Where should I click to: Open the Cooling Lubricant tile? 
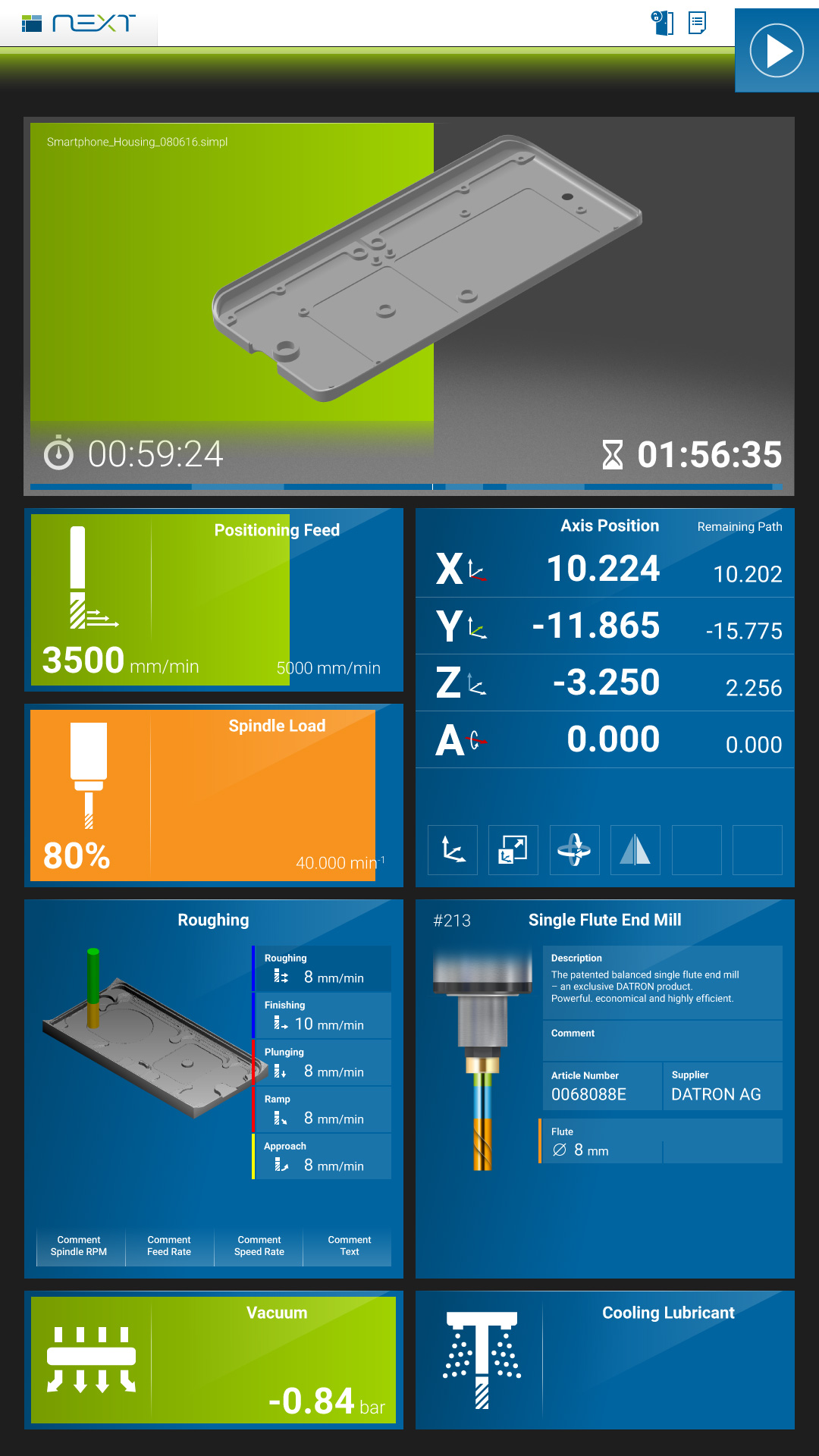tap(604, 1360)
